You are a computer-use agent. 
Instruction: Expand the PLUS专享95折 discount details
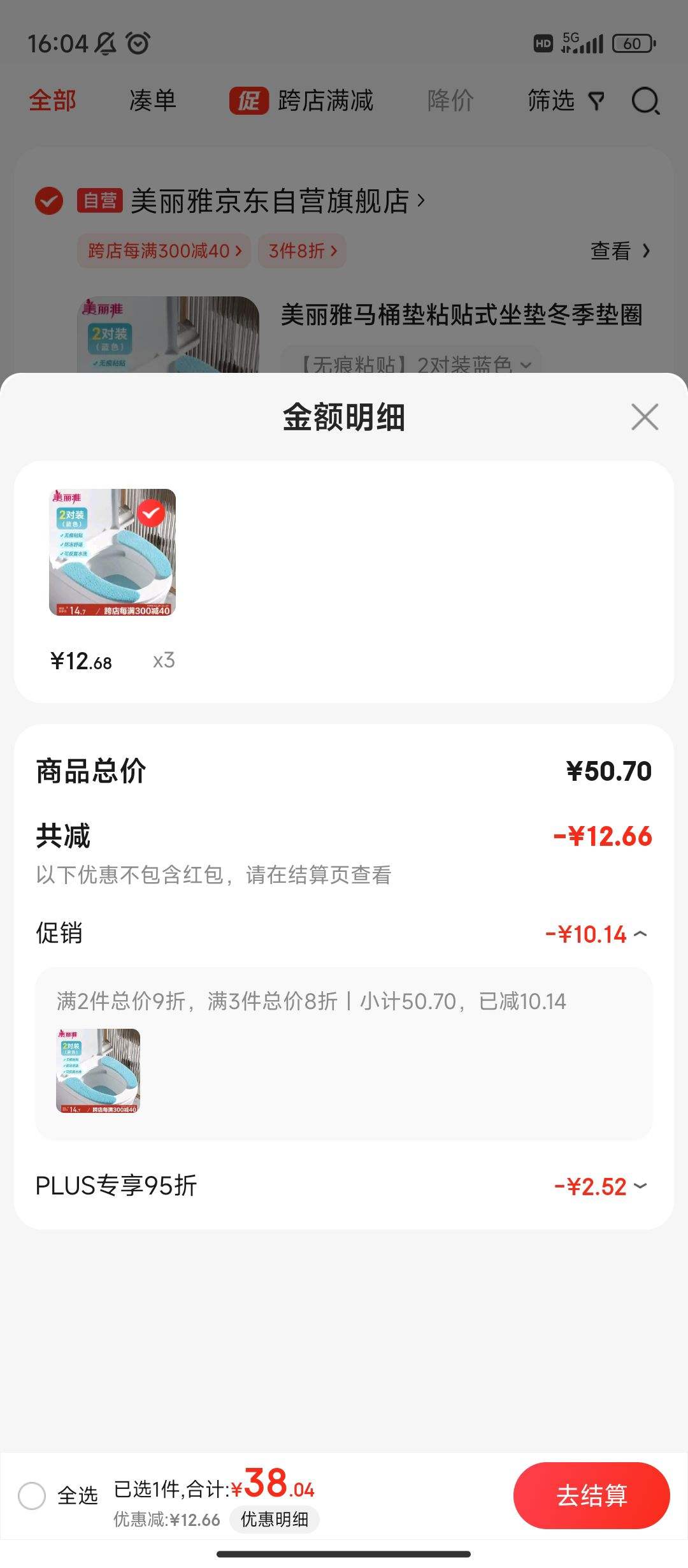pos(640,1186)
